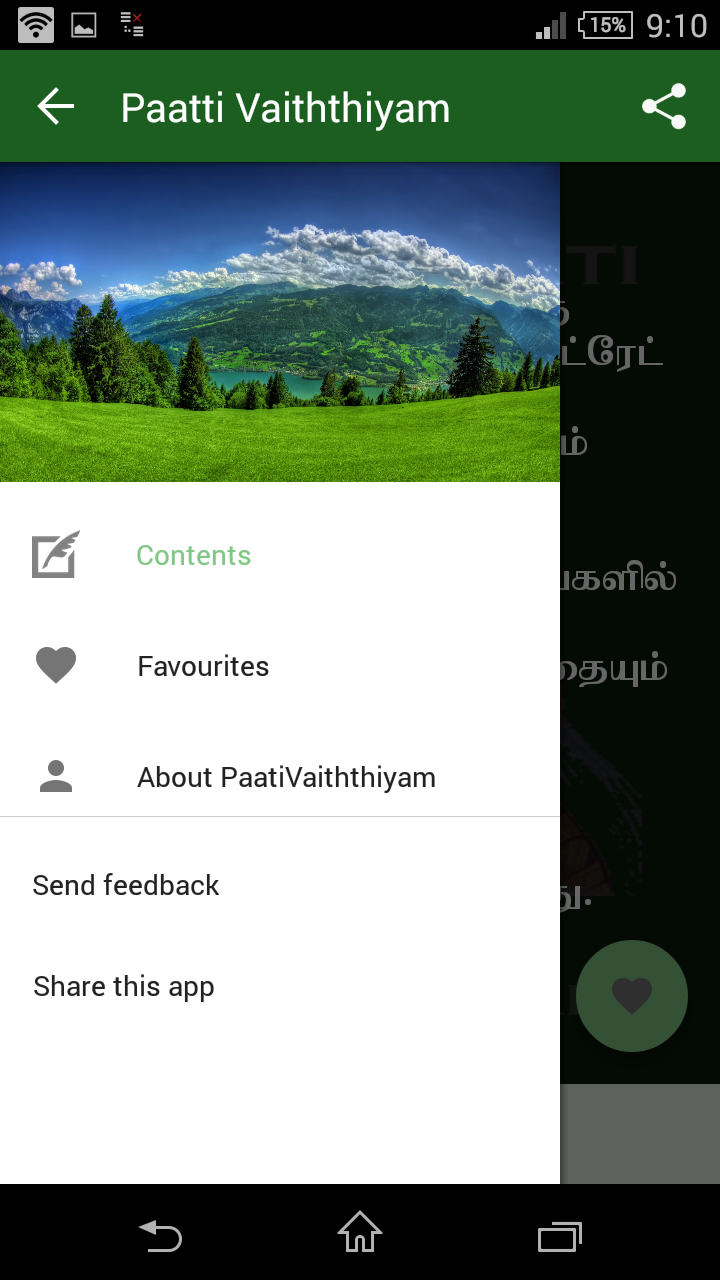Choose Share this app
Screen dimensions: 720x1280
point(124,987)
